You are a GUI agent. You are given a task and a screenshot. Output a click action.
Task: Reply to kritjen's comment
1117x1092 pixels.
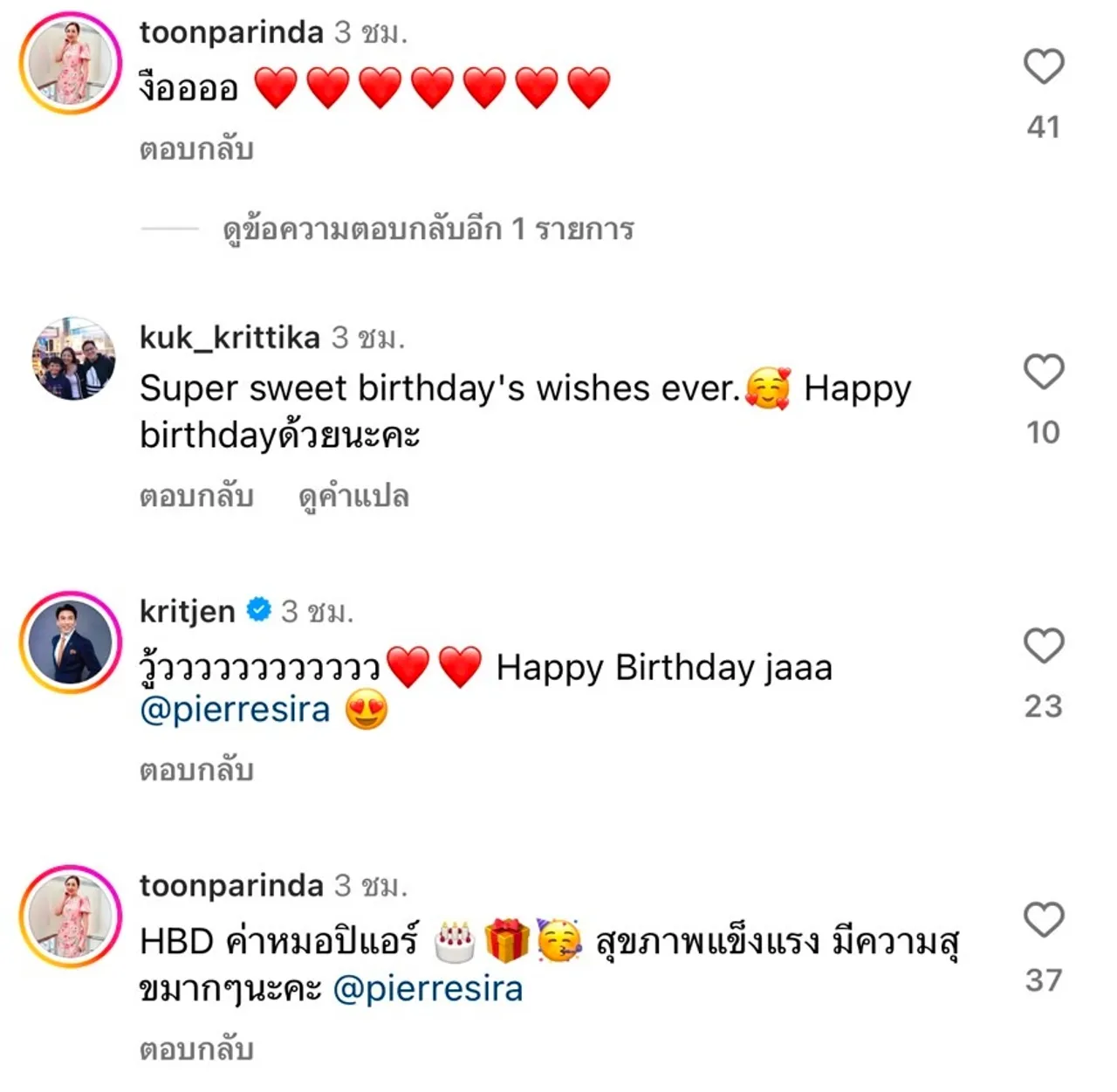pyautogui.click(x=196, y=771)
